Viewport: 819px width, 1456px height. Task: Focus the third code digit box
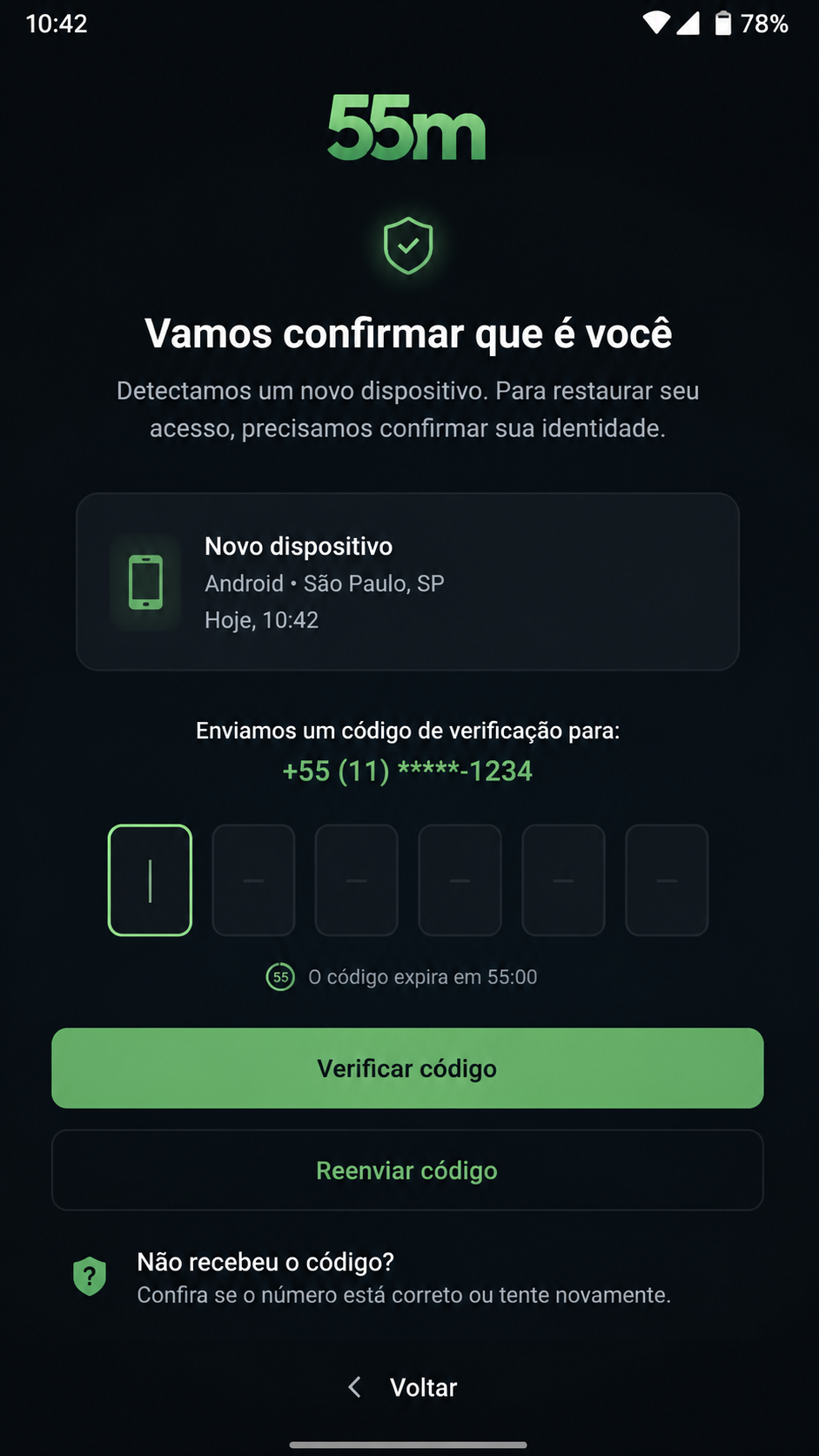point(356,880)
